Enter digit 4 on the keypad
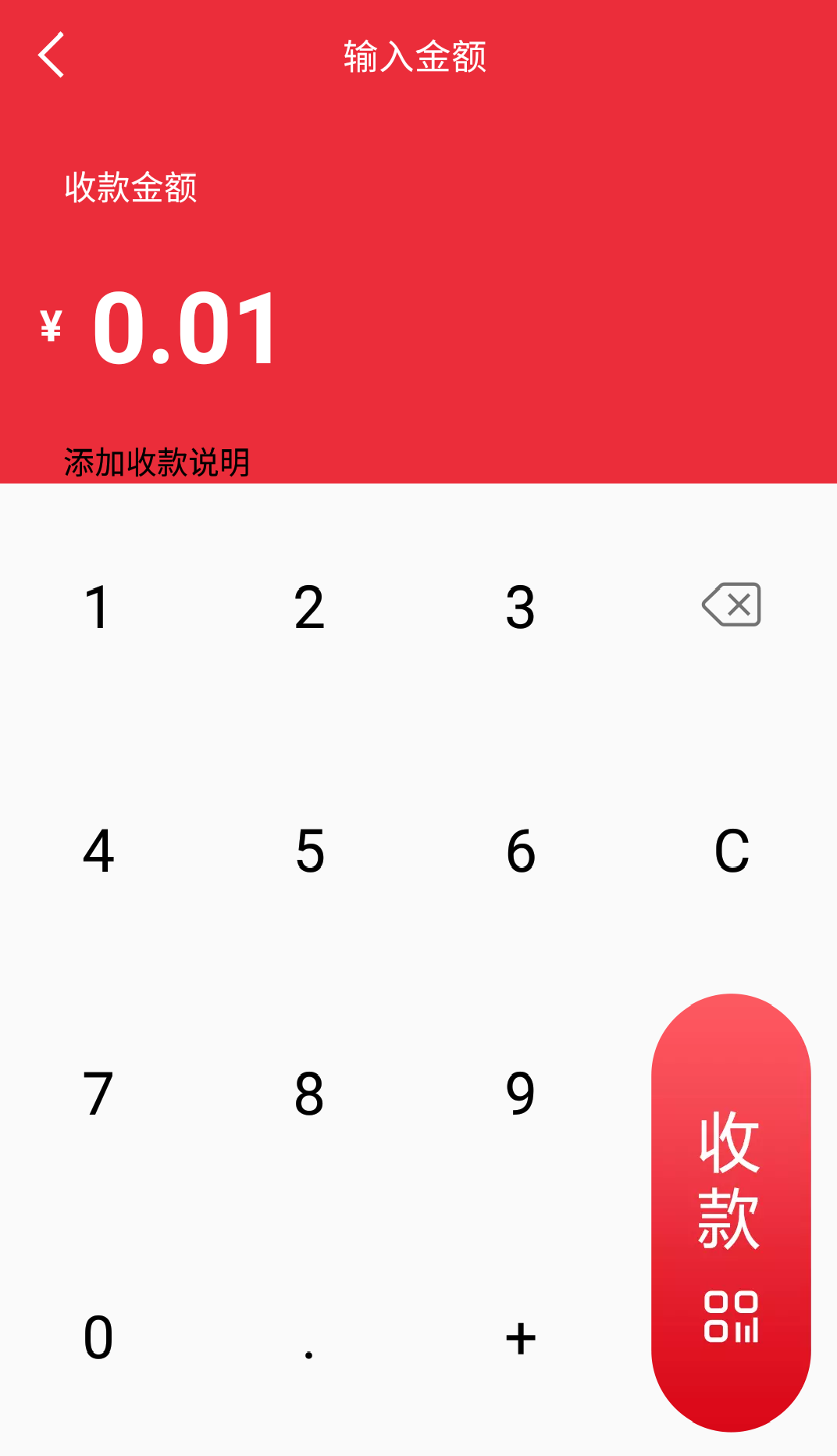The height and width of the screenshot is (1456, 837). click(98, 851)
